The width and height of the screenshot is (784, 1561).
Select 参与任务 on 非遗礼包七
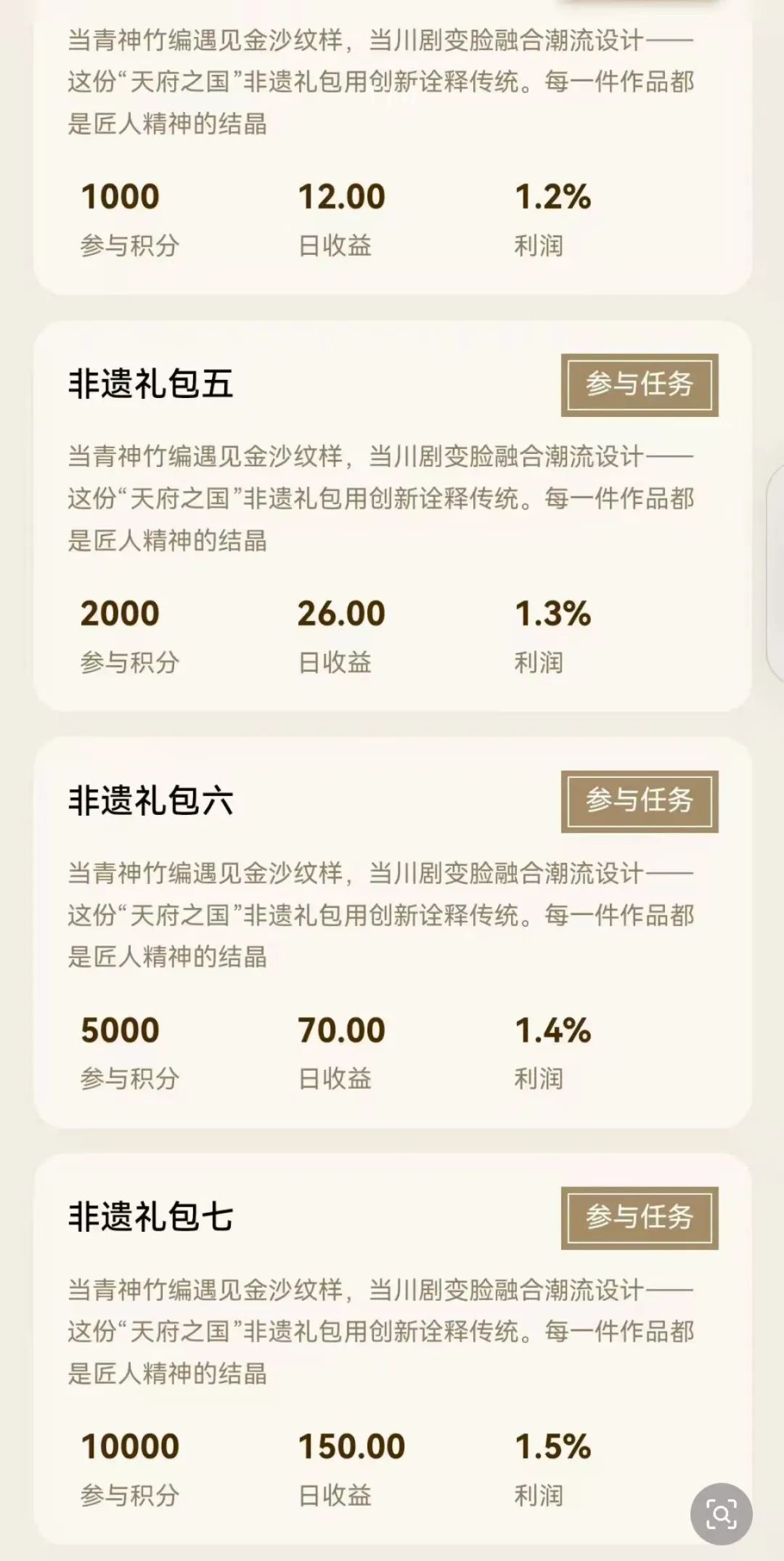click(x=639, y=1218)
